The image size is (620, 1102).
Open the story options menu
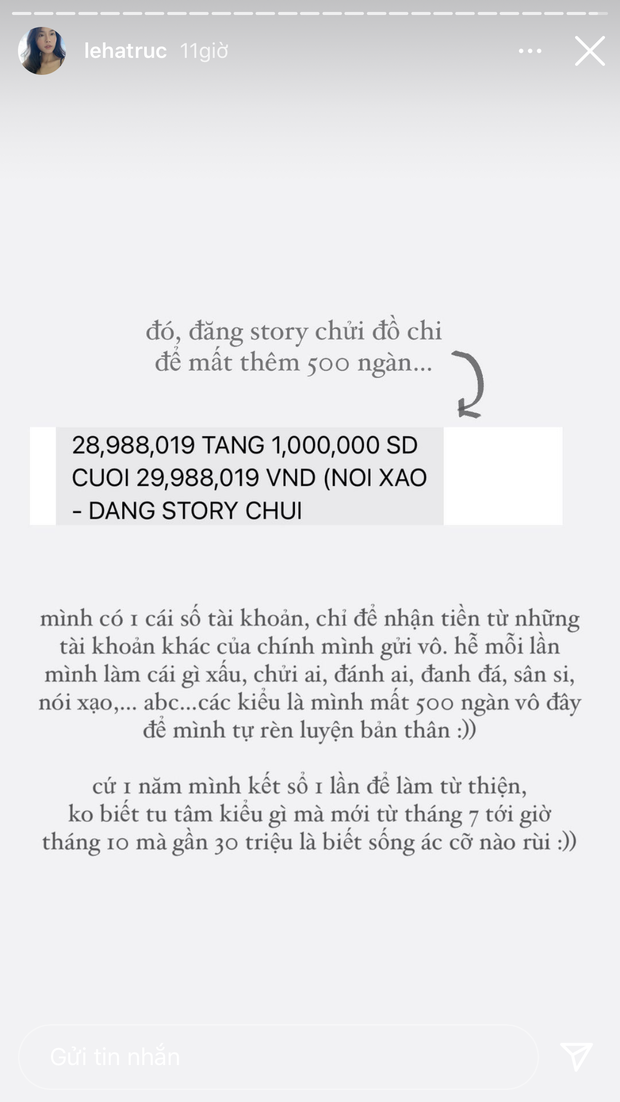pos(530,51)
